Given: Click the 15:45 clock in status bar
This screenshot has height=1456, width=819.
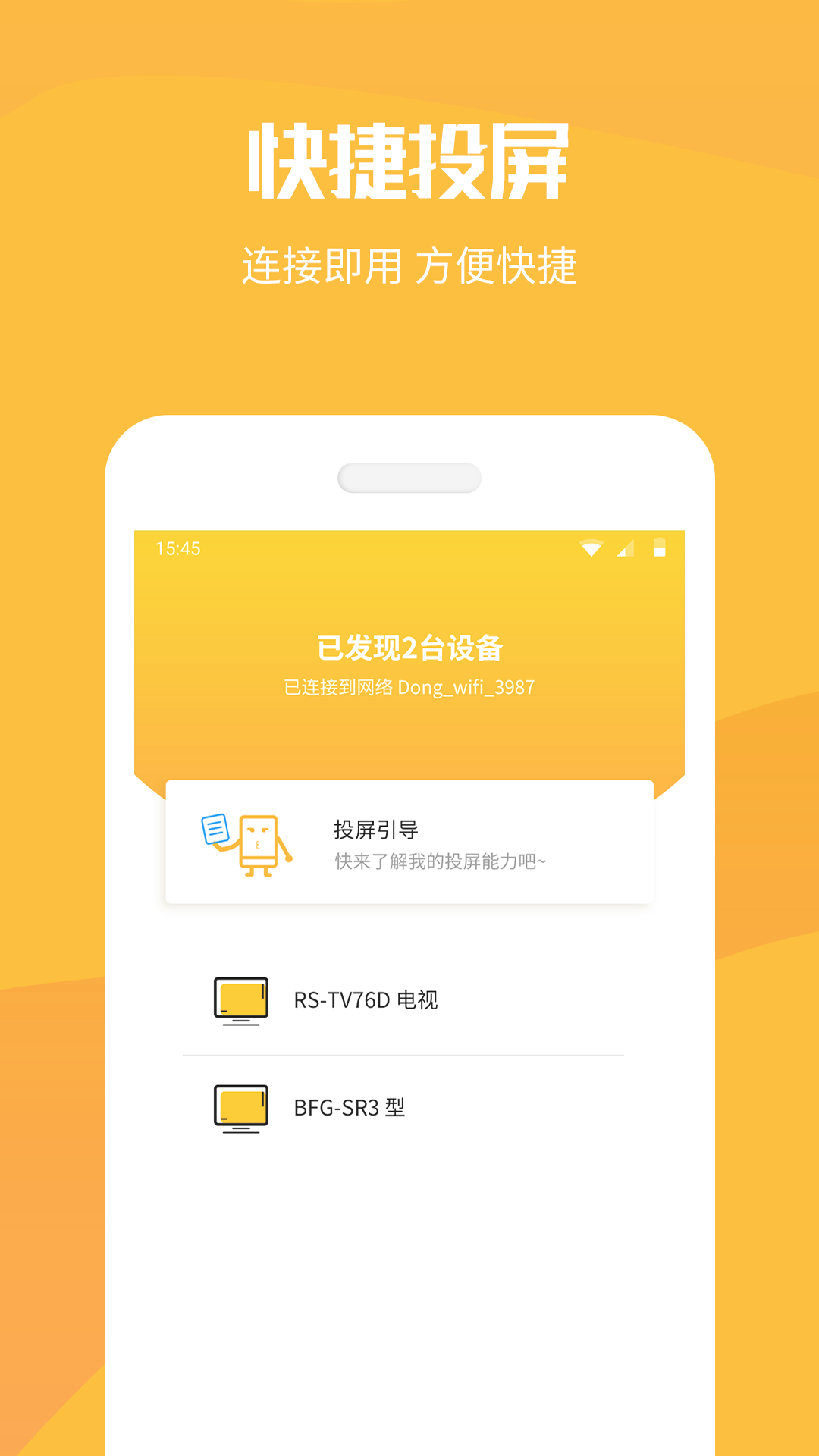Looking at the screenshot, I should coord(175,548).
